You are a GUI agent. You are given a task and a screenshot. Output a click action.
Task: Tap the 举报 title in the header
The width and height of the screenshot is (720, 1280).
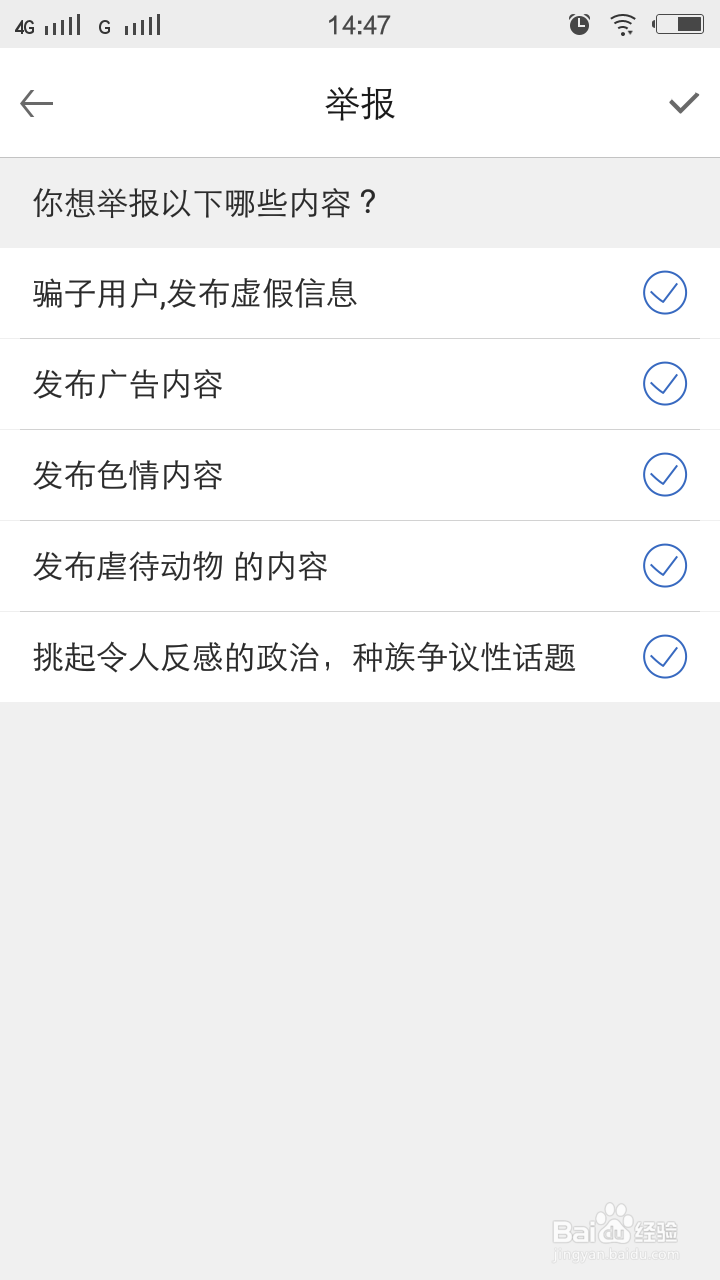click(360, 103)
